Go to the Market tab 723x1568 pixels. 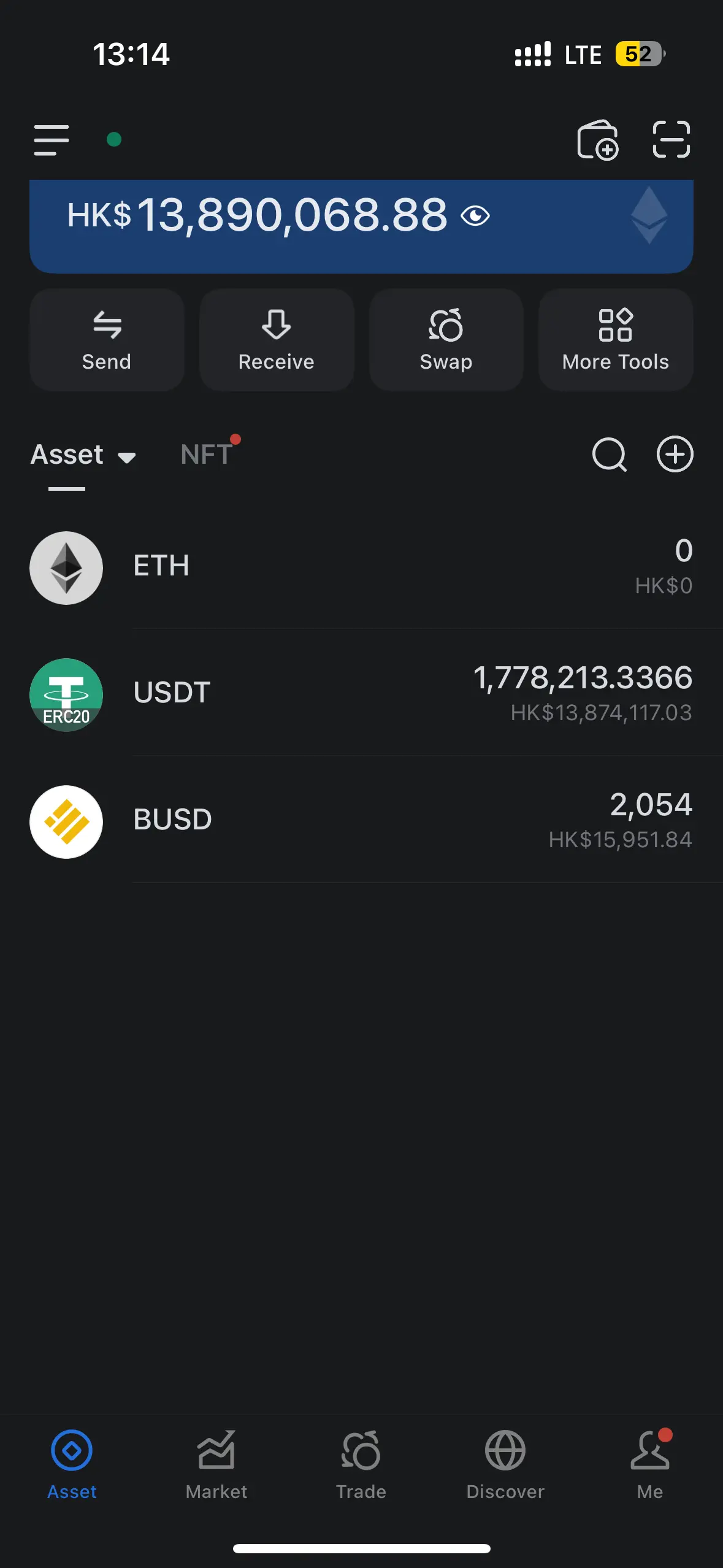coord(216,1464)
